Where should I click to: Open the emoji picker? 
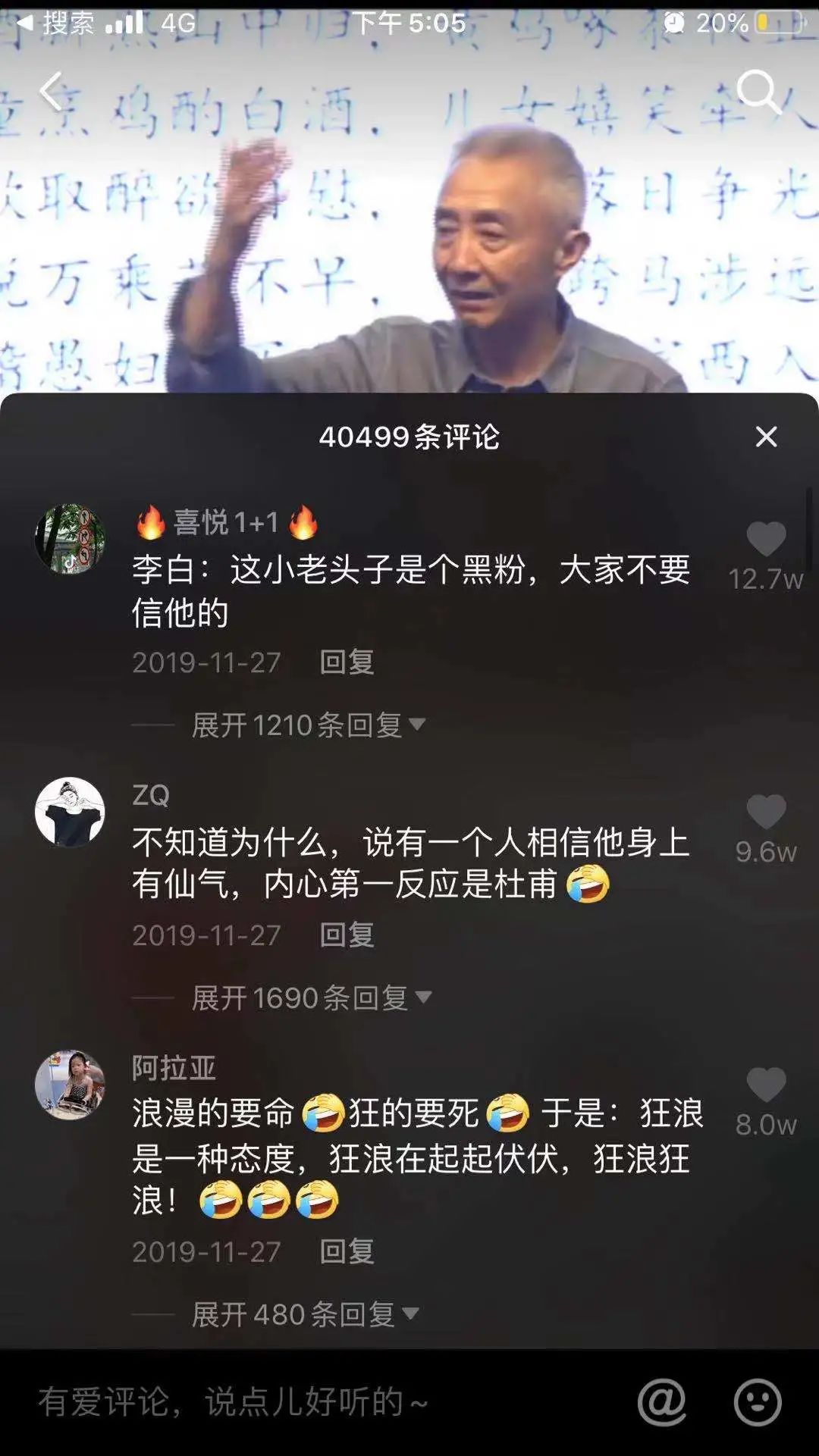pyautogui.click(x=757, y=1402)
